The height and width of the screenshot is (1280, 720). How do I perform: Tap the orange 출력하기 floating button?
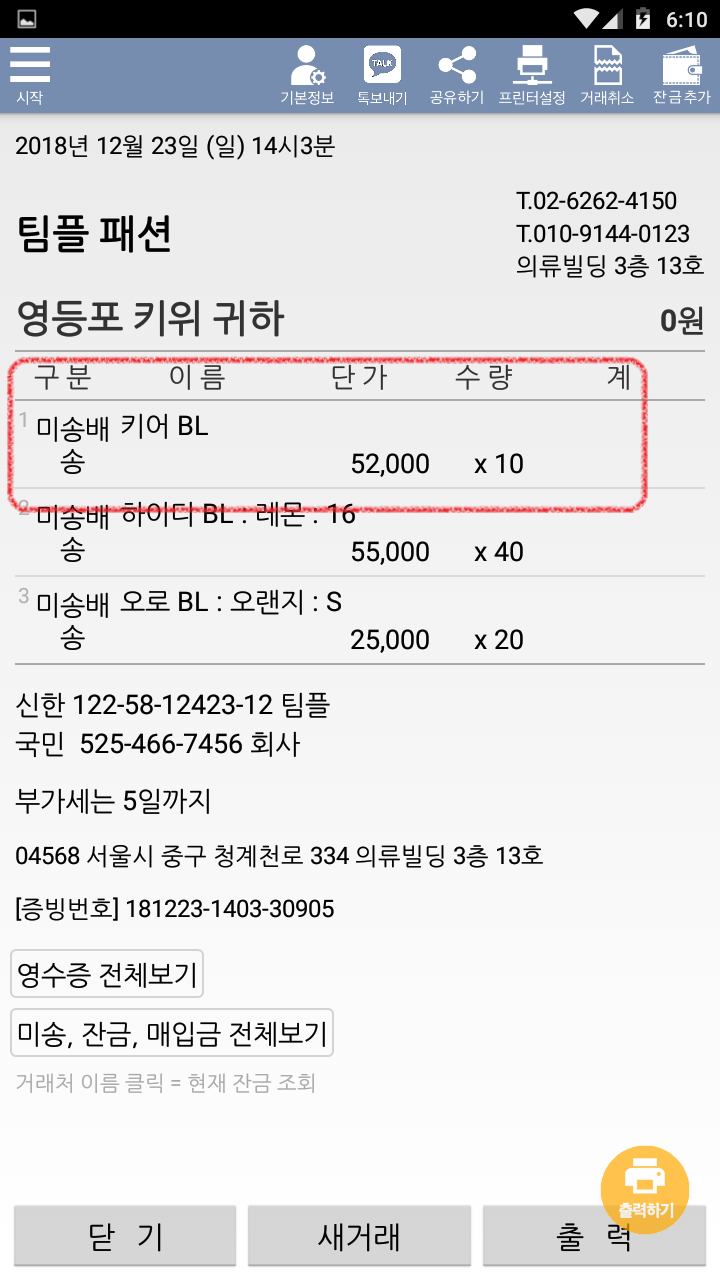645,1189
